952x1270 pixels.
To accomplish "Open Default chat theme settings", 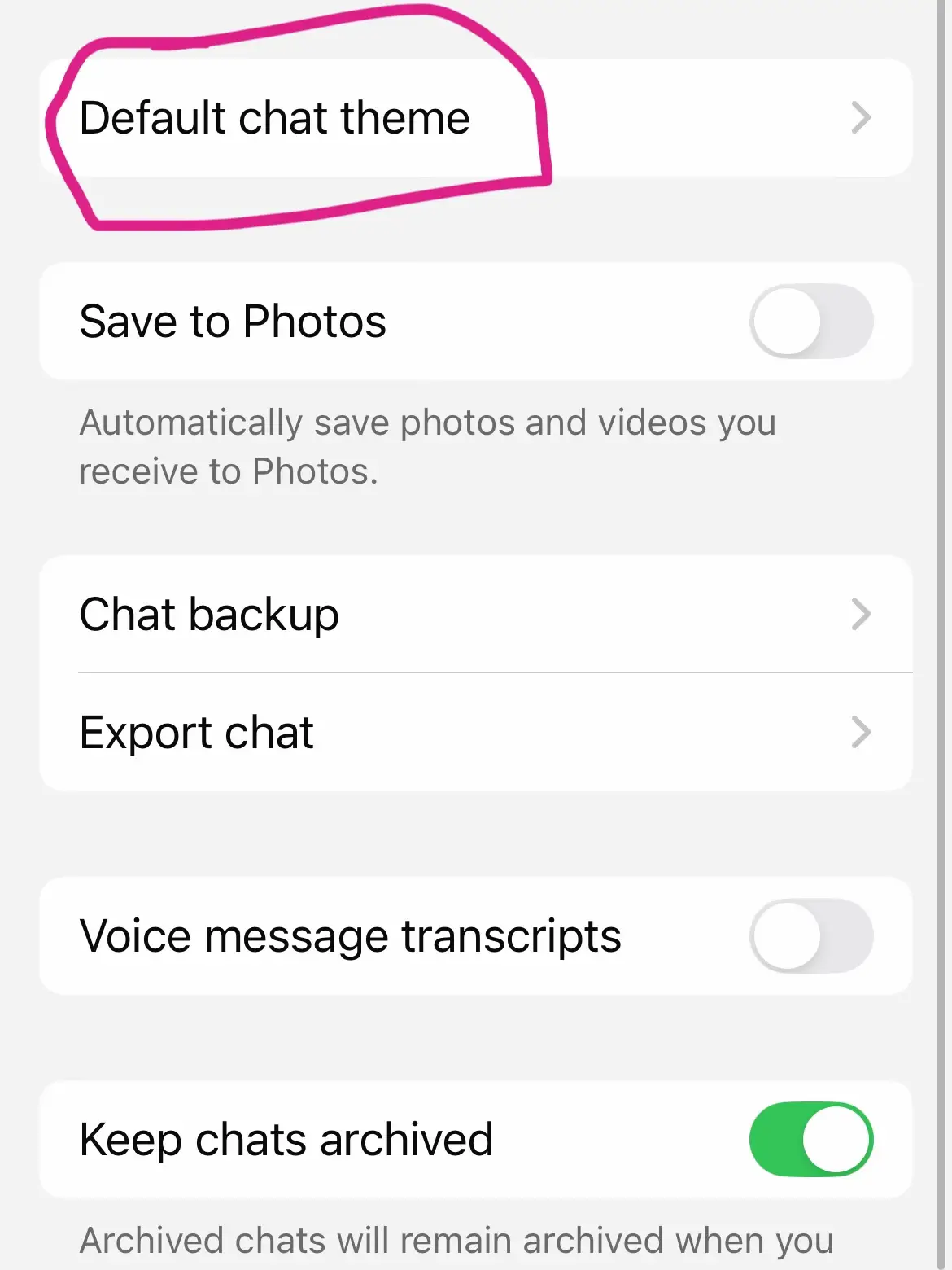I will click(475, 118).
